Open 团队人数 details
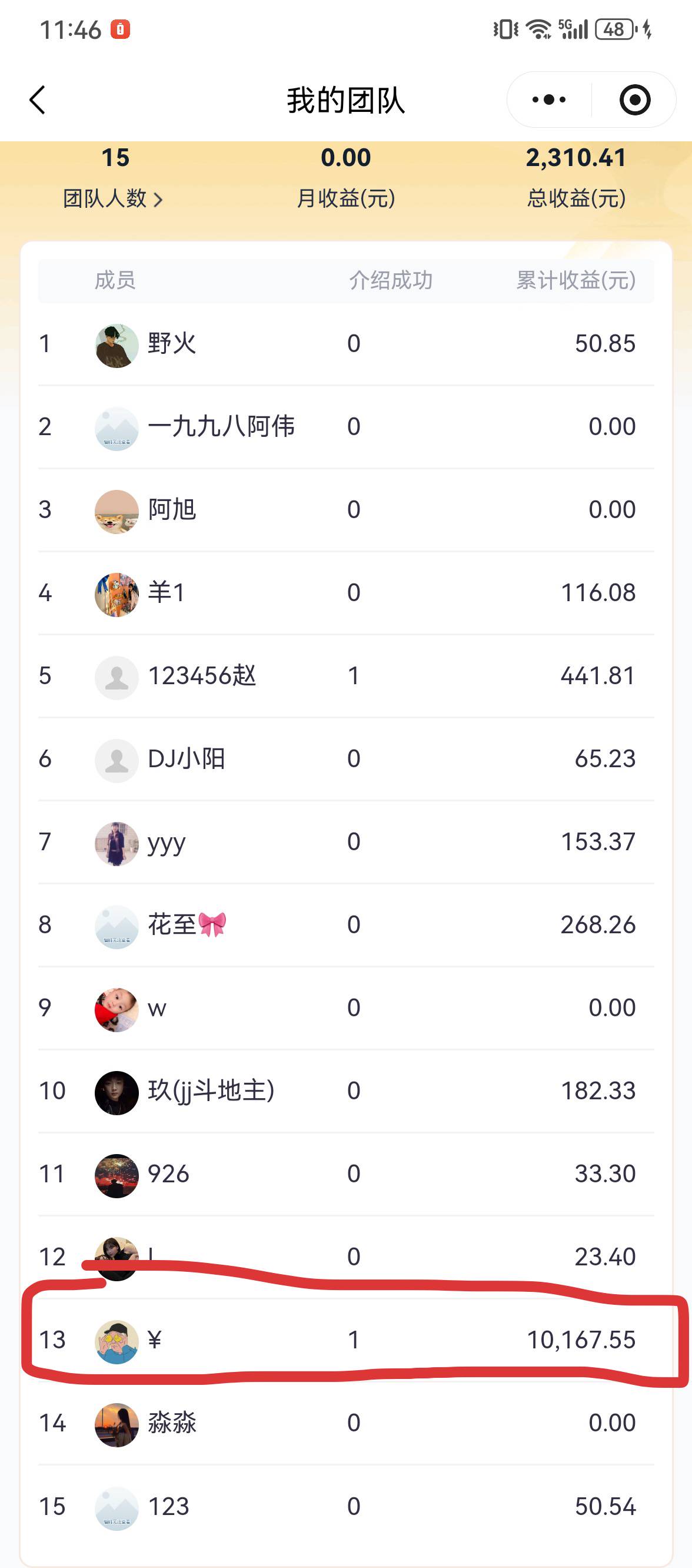Viewport: 692px width, 1568px height. pos(114,198)
